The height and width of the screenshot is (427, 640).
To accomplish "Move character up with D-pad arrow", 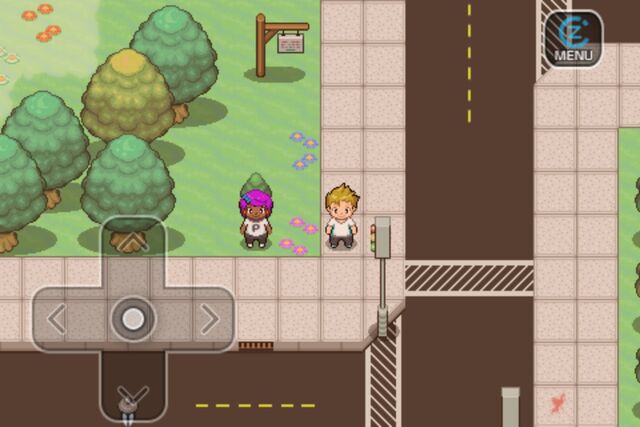I will coord(133,243).
